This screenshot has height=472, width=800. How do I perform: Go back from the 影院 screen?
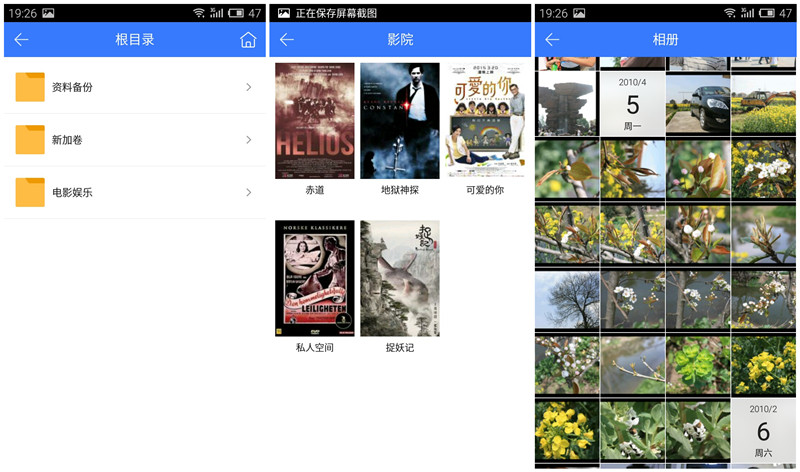click(x=287, y=40)
